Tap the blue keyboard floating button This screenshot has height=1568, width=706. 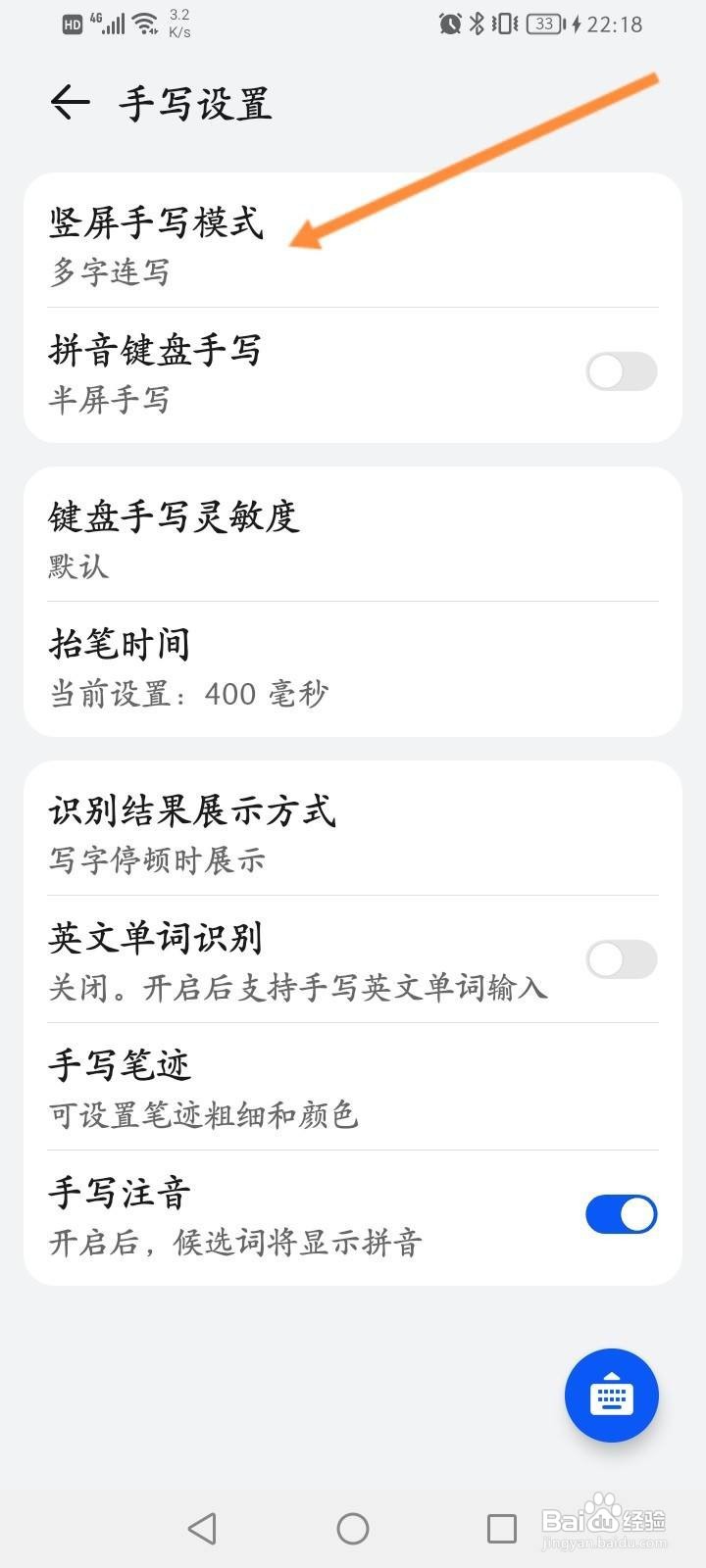click(x=611, y=1396)
